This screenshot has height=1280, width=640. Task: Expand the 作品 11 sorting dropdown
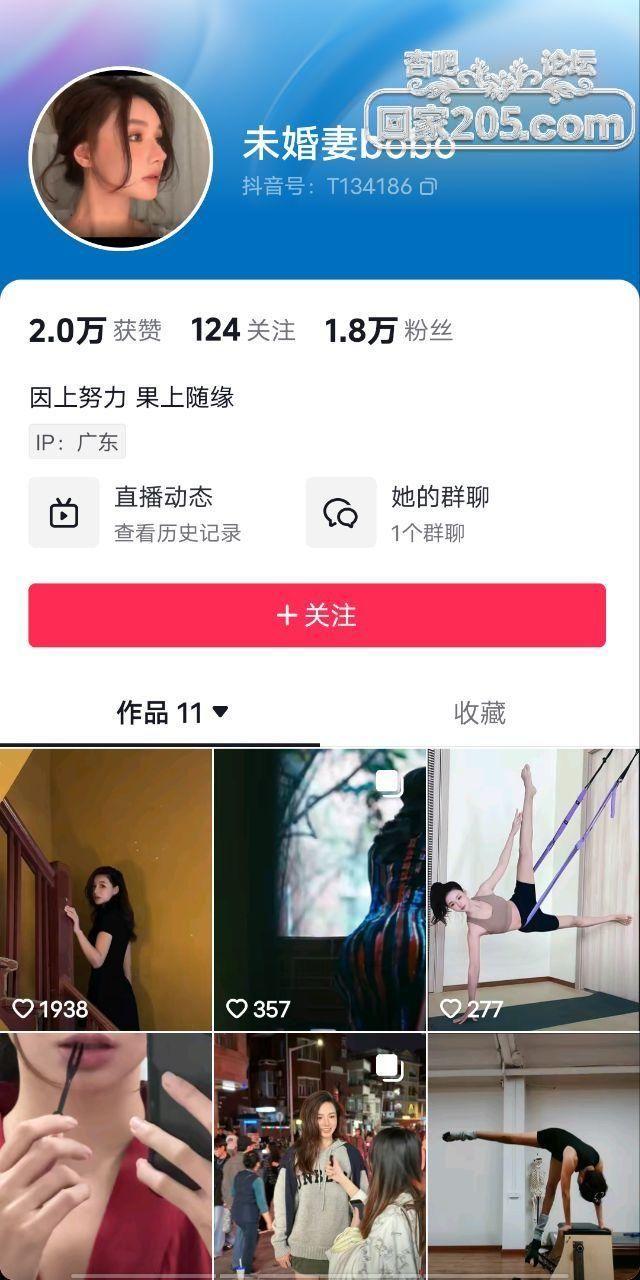221,712
